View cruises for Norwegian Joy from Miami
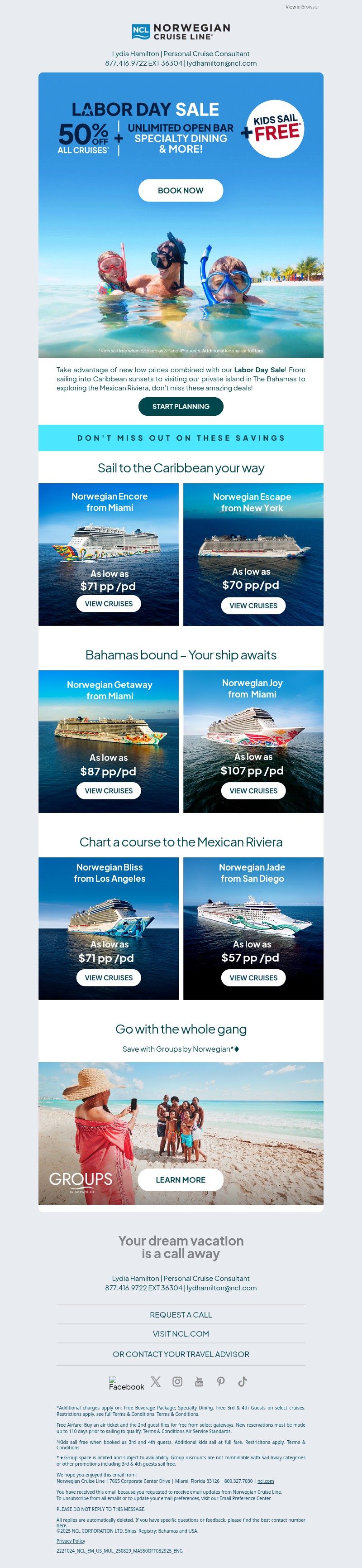362x1568 pixels. tap(253, 790)
